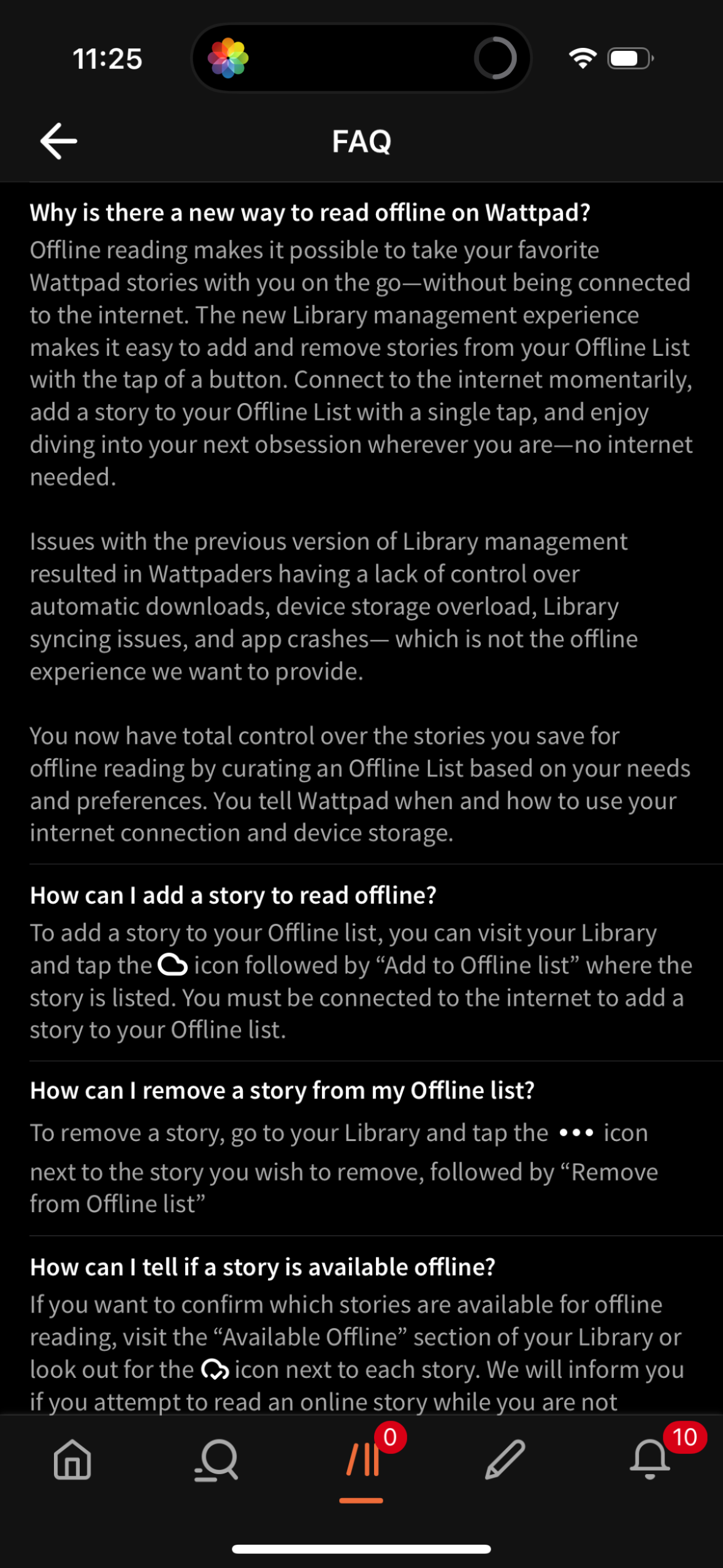The image size is (723, 1568).
Task: Expand the question about offline availability
Action: [x=264, y=1266]
